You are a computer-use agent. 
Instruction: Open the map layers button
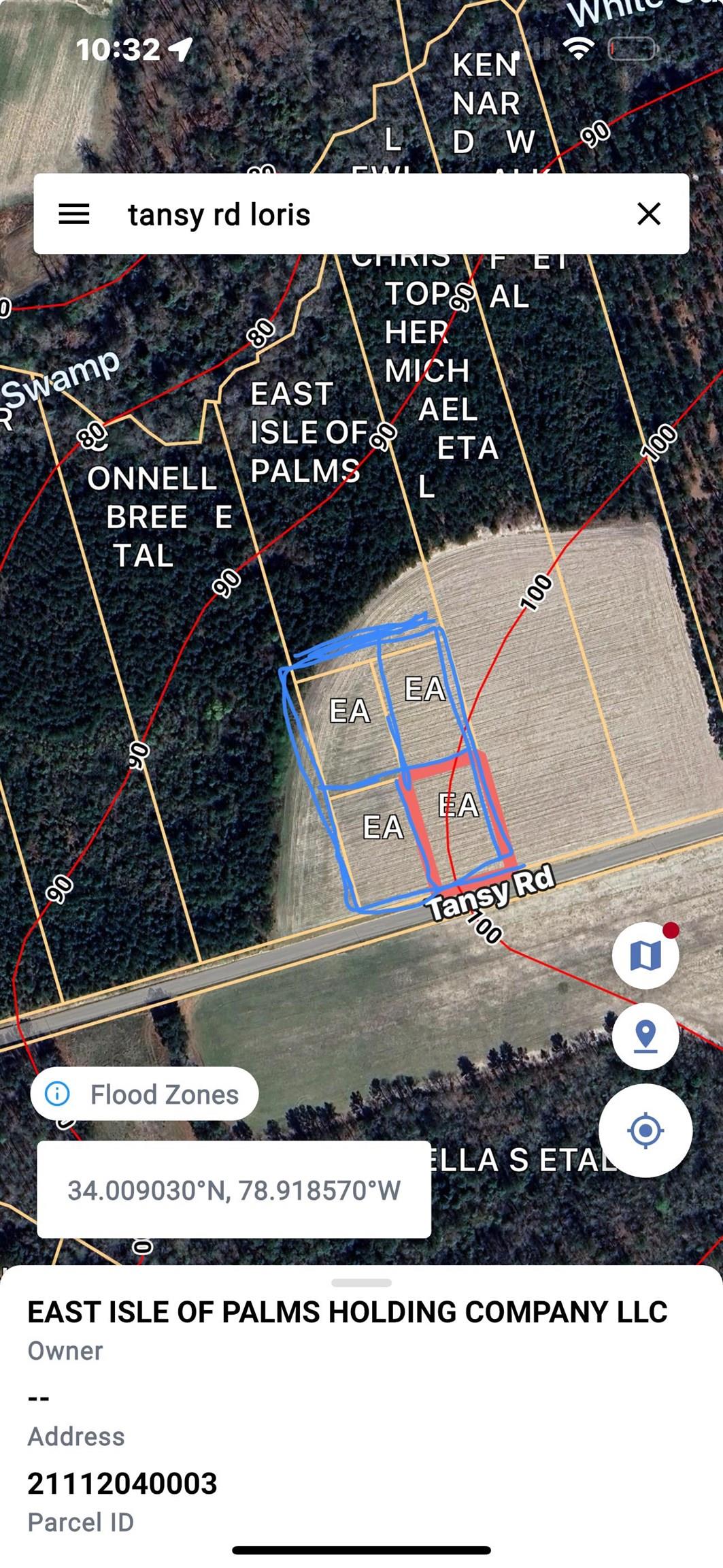(645, 955)
